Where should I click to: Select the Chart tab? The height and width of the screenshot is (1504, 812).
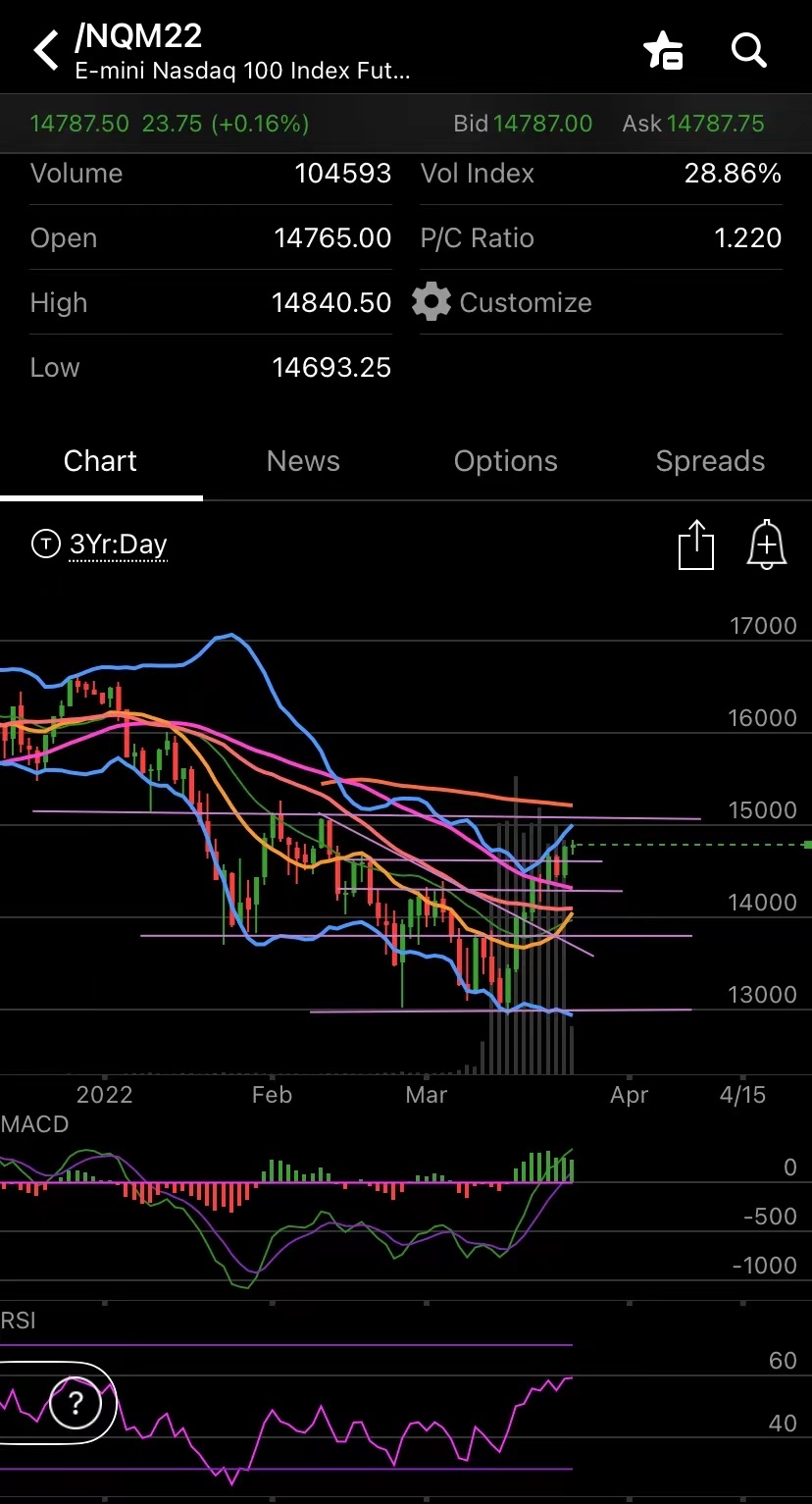[x=100, y=461]
